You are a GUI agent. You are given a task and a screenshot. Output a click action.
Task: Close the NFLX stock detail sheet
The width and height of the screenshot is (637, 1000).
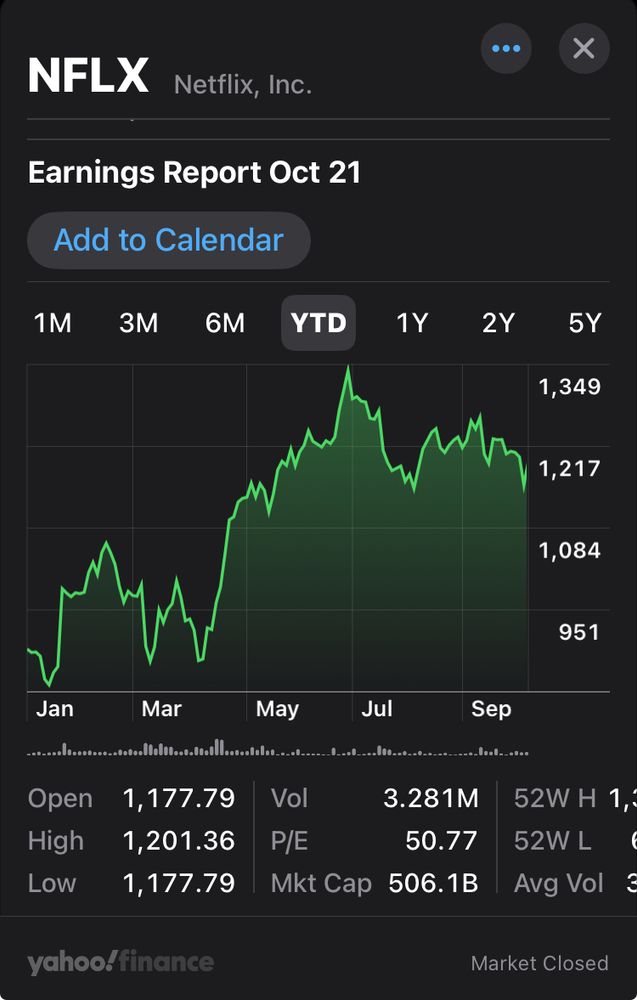pos(584,48)
